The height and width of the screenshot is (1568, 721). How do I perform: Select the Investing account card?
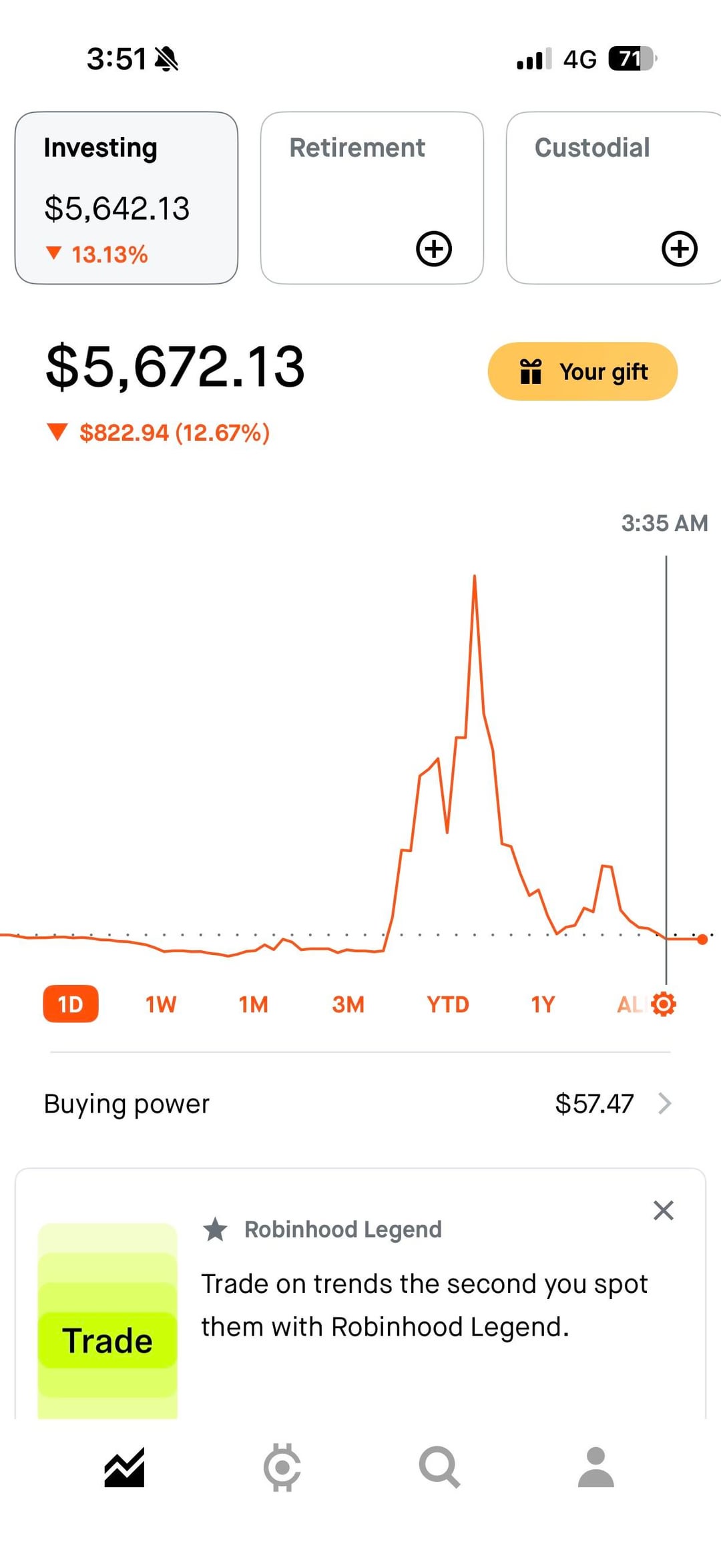tap(126, 198)
